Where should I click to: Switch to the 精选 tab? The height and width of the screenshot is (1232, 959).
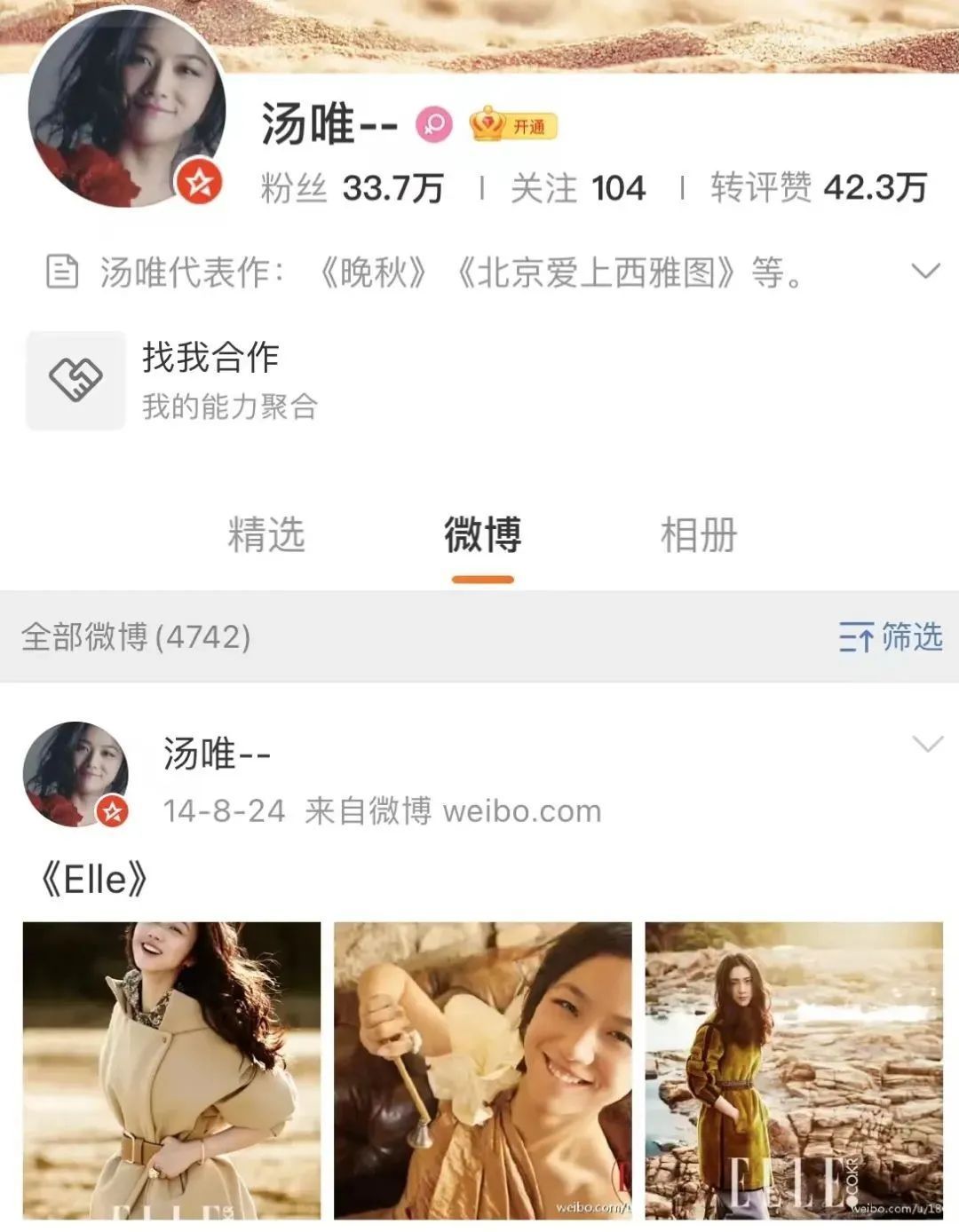tap(266, 535)
